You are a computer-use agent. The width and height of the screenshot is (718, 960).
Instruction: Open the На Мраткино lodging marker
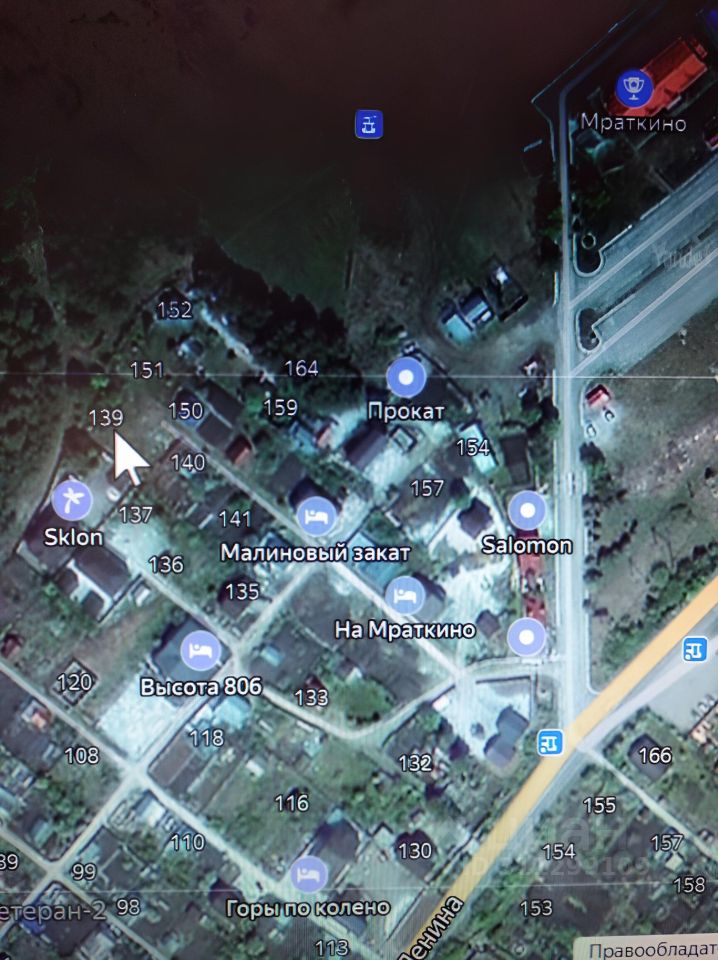tap(404, 594)
